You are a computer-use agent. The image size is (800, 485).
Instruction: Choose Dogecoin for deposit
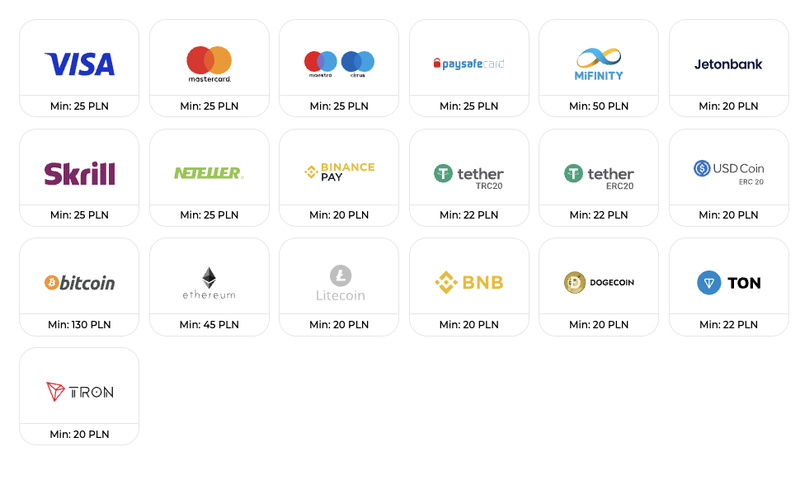pyautogui.click(x=599, y=282)
